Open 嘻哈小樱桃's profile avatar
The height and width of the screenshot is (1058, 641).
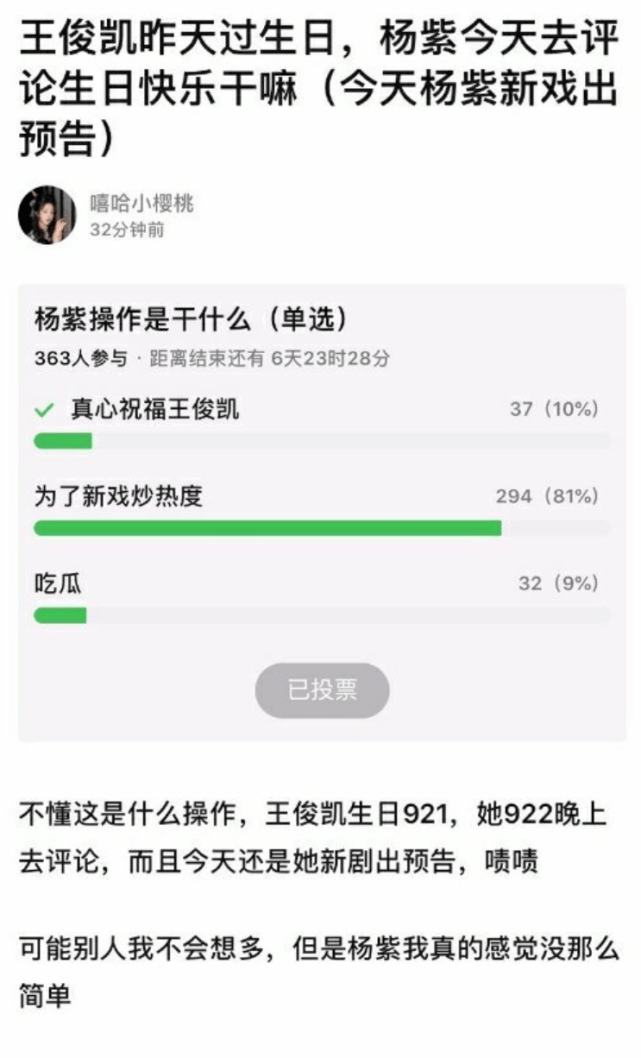click(47, 215)
